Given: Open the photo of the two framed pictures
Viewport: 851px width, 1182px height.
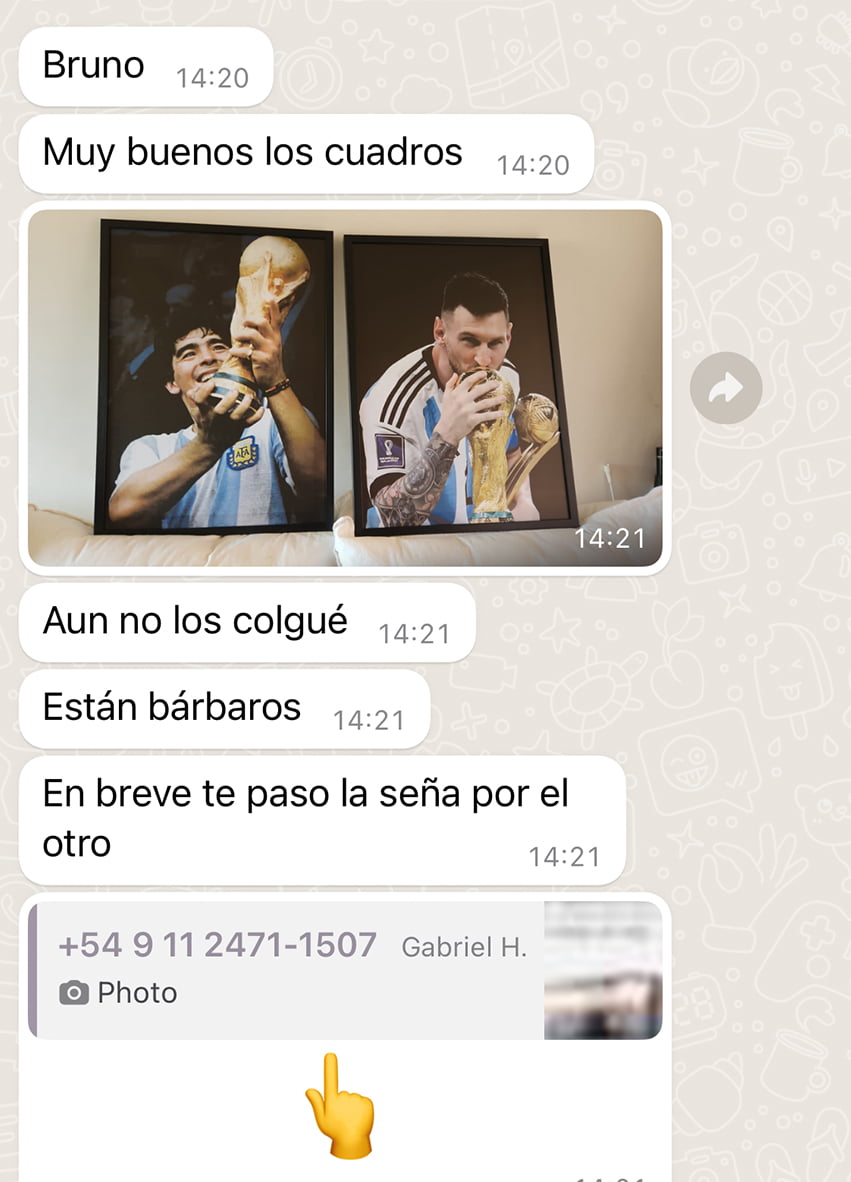Looking at the screenshot, I should point(345,387).
